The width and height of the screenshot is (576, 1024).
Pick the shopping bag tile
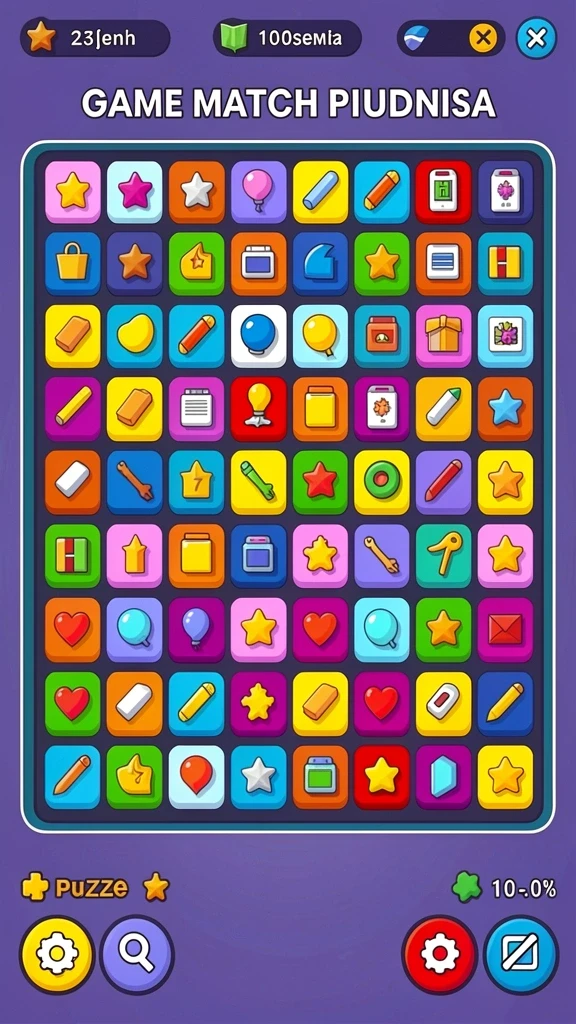click(x=72, y=263)
